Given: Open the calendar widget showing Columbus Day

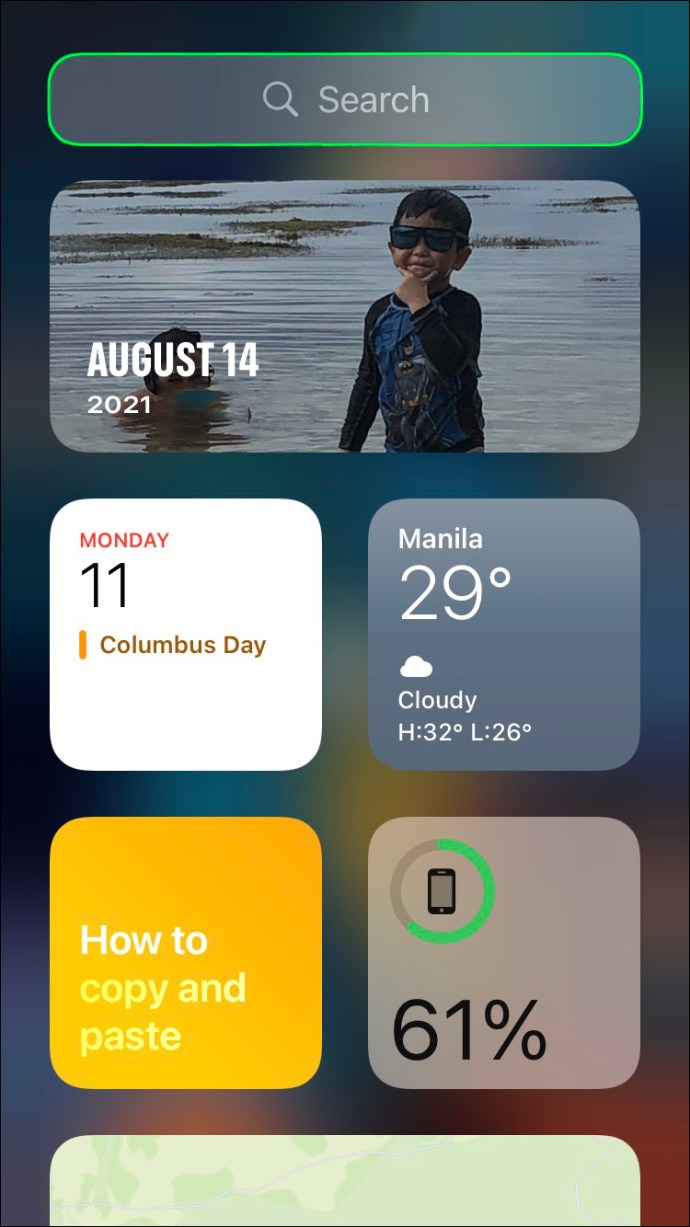Looking at the screenshot, I should point(186,634).
